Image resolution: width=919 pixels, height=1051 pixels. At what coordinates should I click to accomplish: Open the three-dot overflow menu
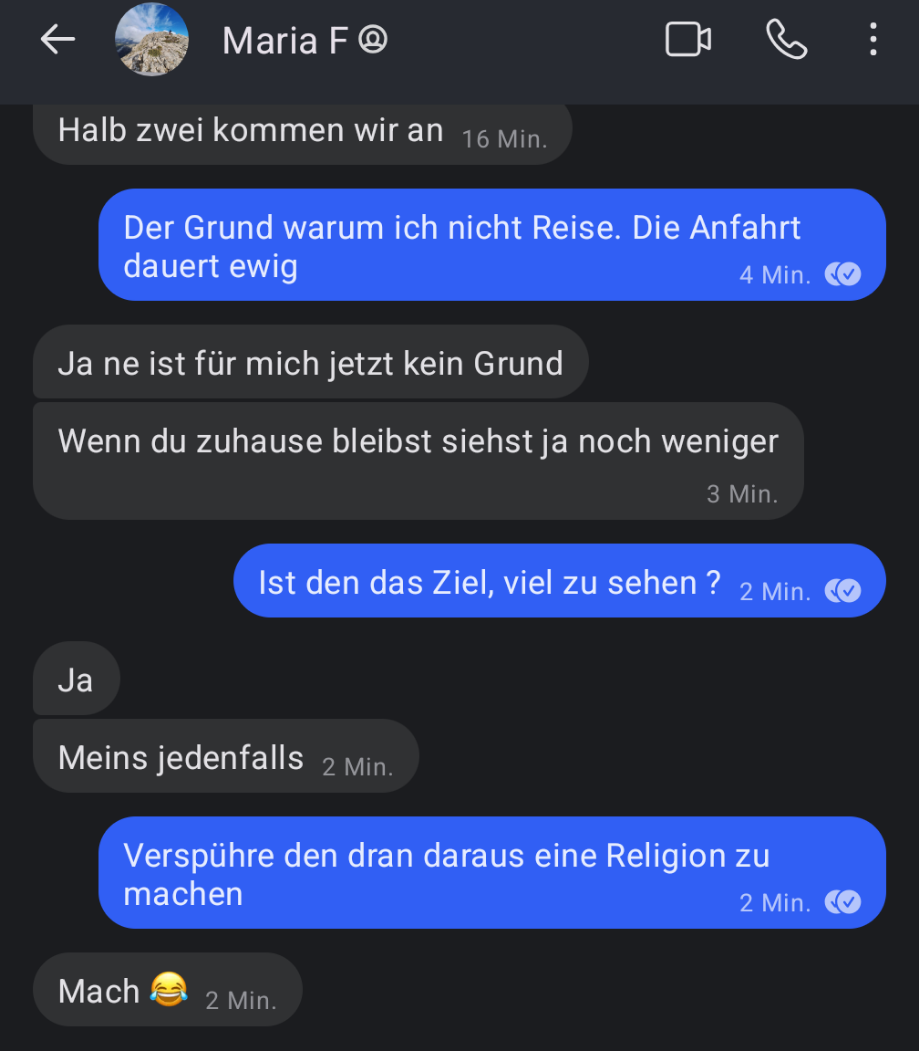tap(873, 40)
